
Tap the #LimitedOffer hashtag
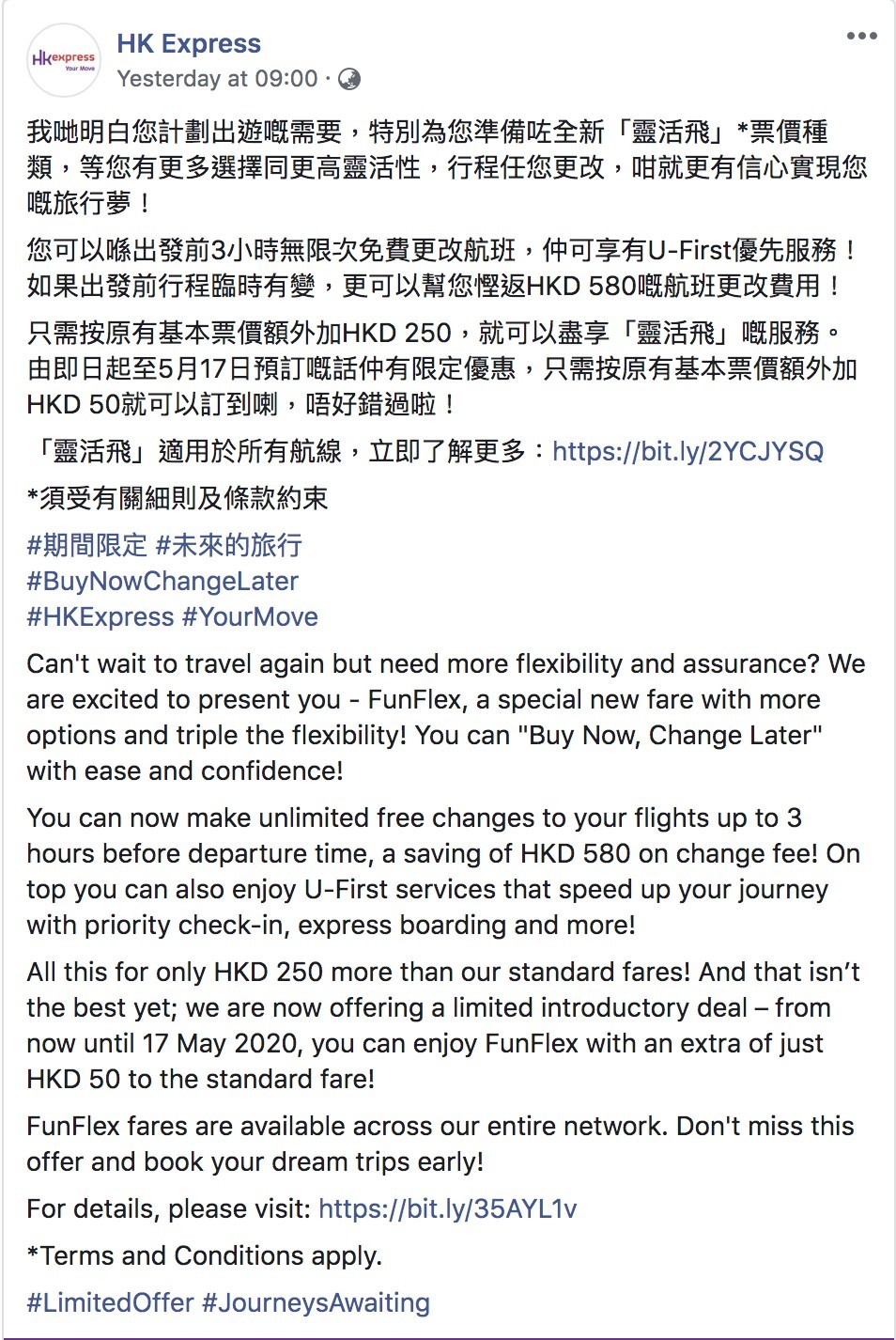click(110, 1303)
